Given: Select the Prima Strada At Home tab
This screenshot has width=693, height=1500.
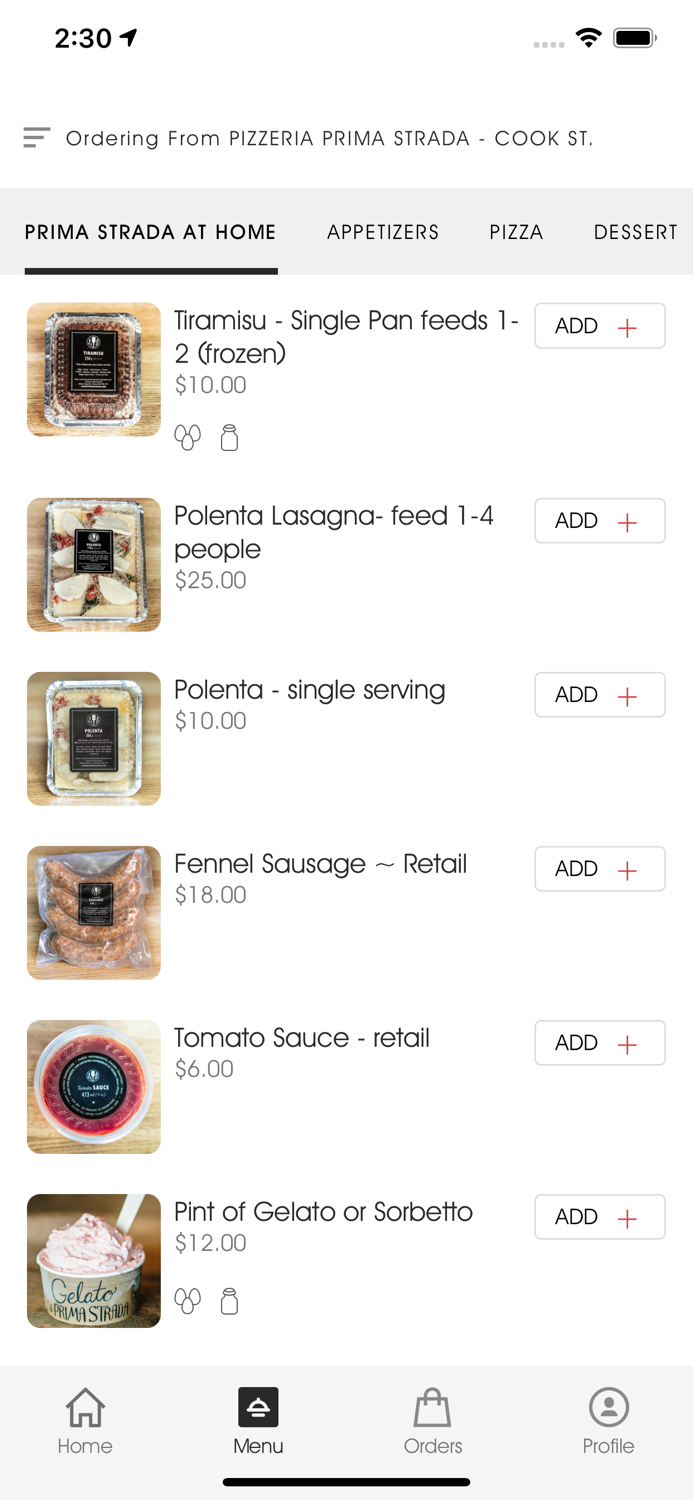Looking at the screenshot, I should coord(150,232).
